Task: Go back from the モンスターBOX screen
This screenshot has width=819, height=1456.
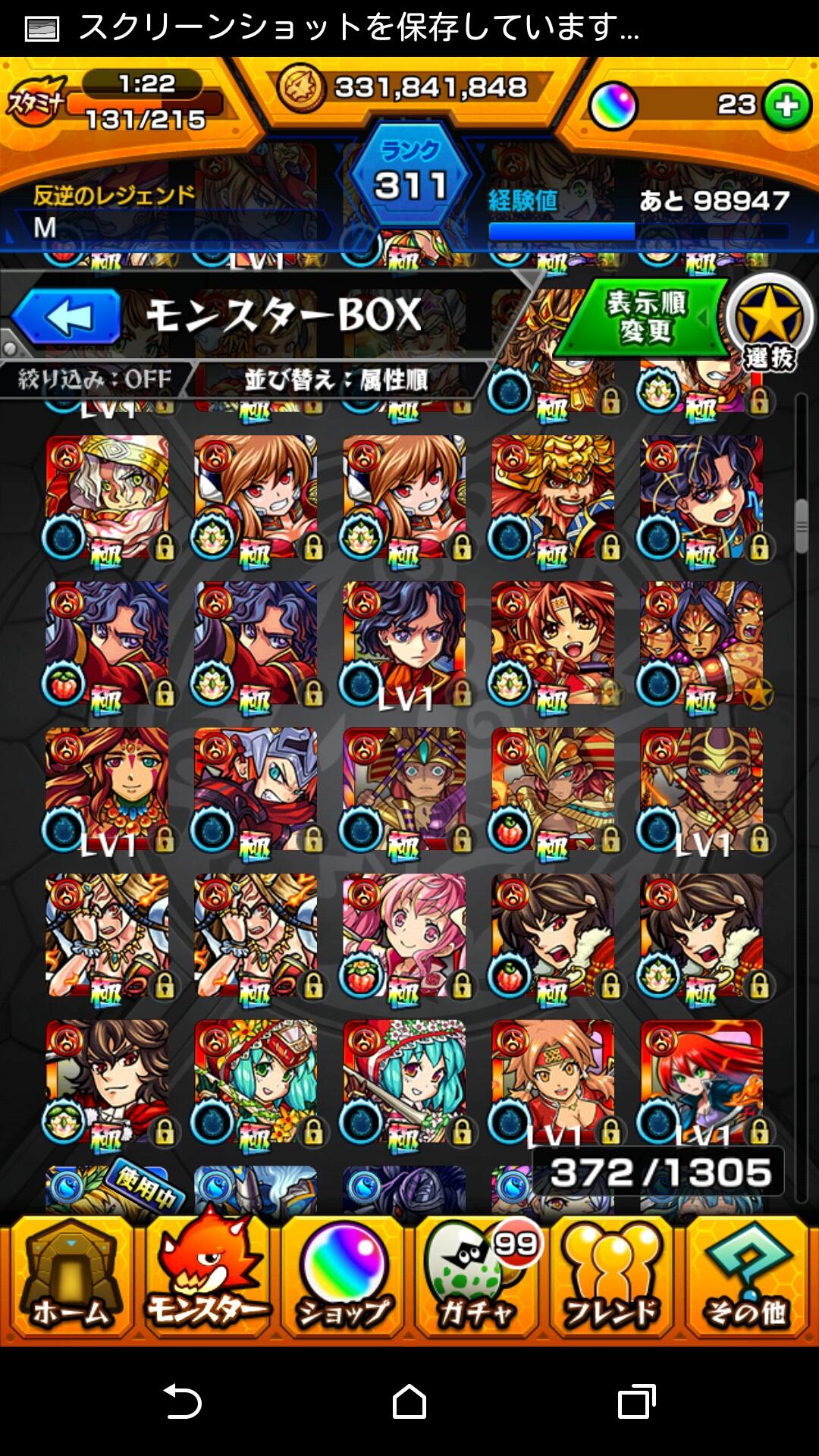Action: 67,316
